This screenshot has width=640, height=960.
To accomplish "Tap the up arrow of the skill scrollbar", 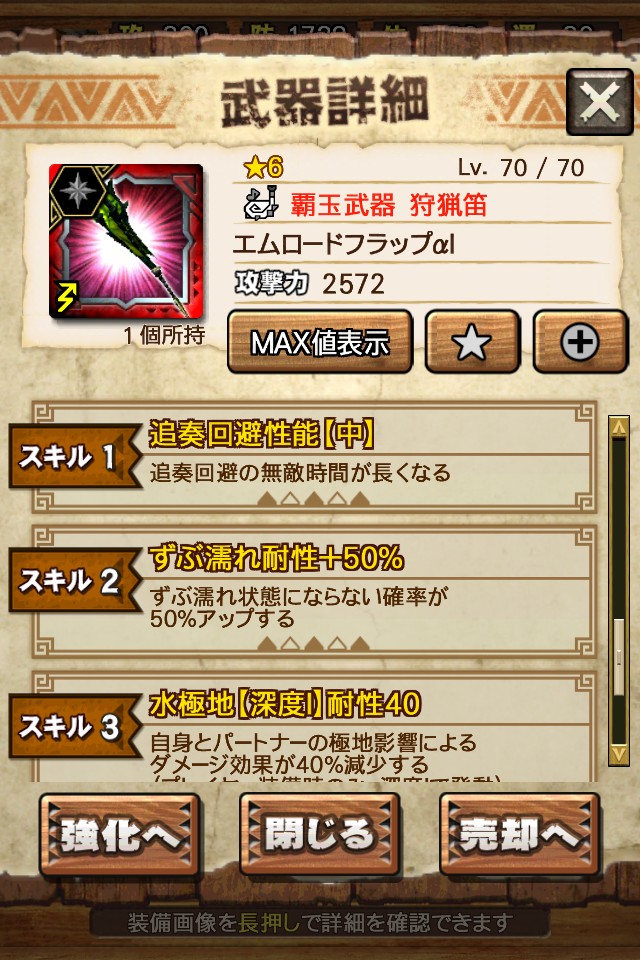I will [618, 427].
